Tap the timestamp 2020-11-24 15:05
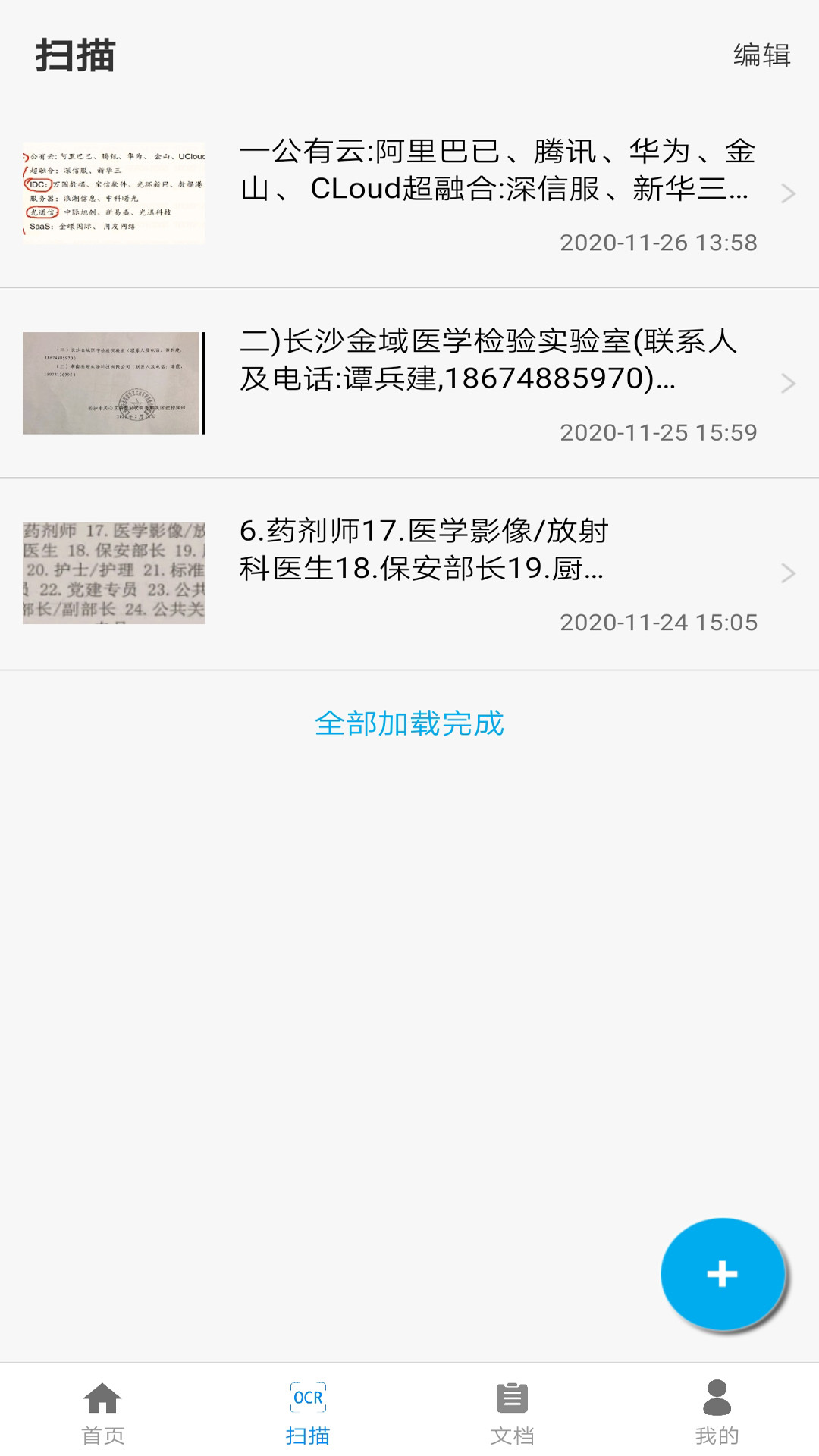 658,622
